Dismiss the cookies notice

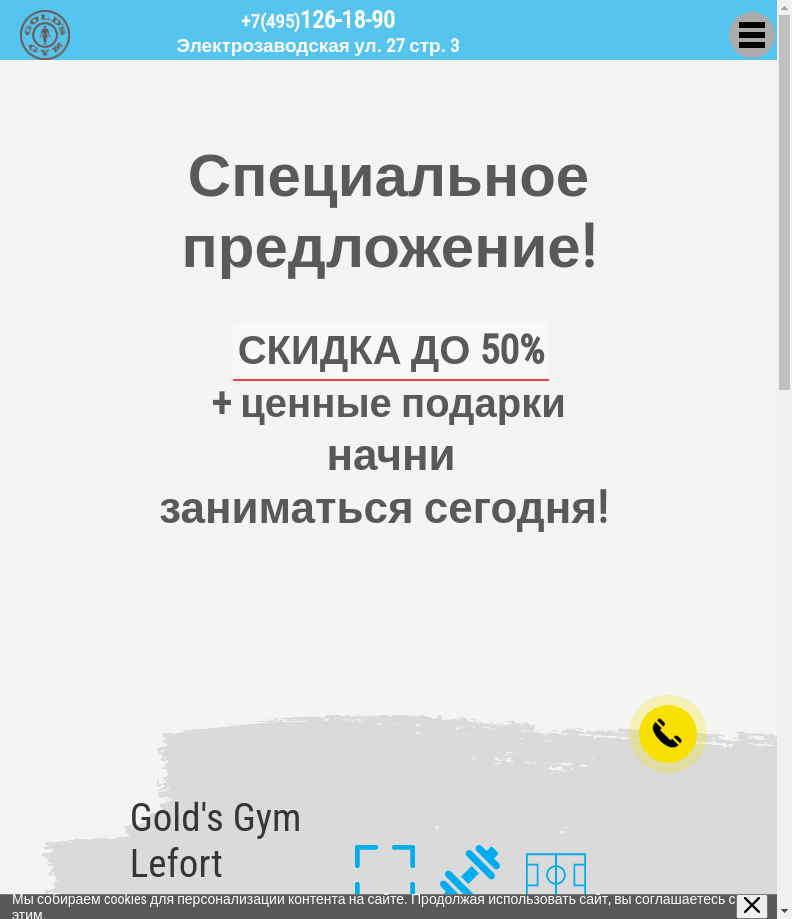click(x=752, y=905)
